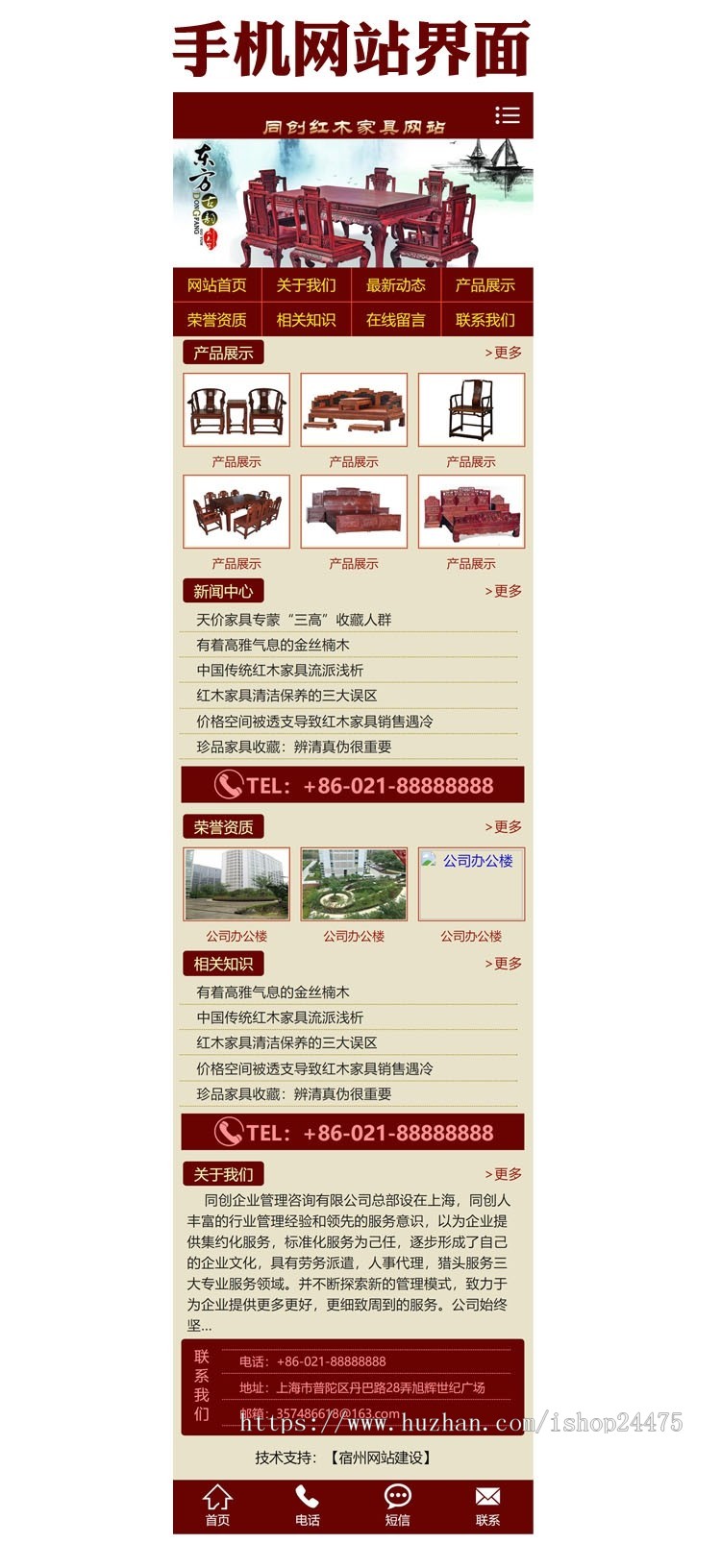Expand 更多 beside 新闻中心 section
Image resolution: width=721 pixels, height=1568 pixels.
[x=507, y=592]
